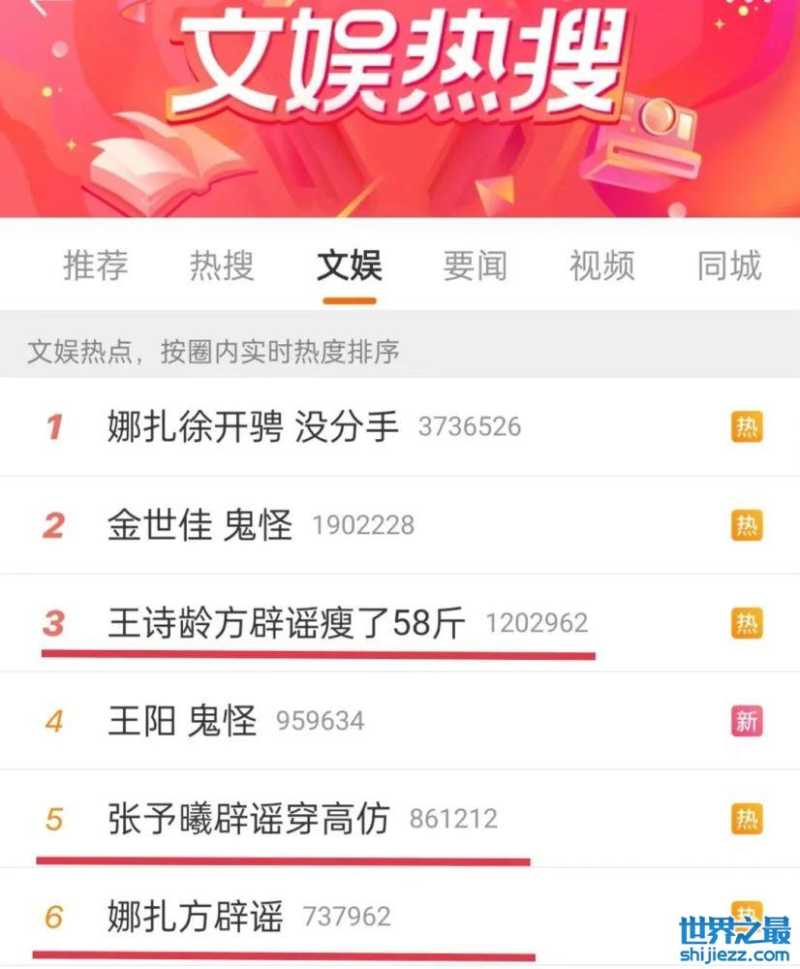
Task: Open hot topic 娜扎方辟谣
Action: coord(195,915)
